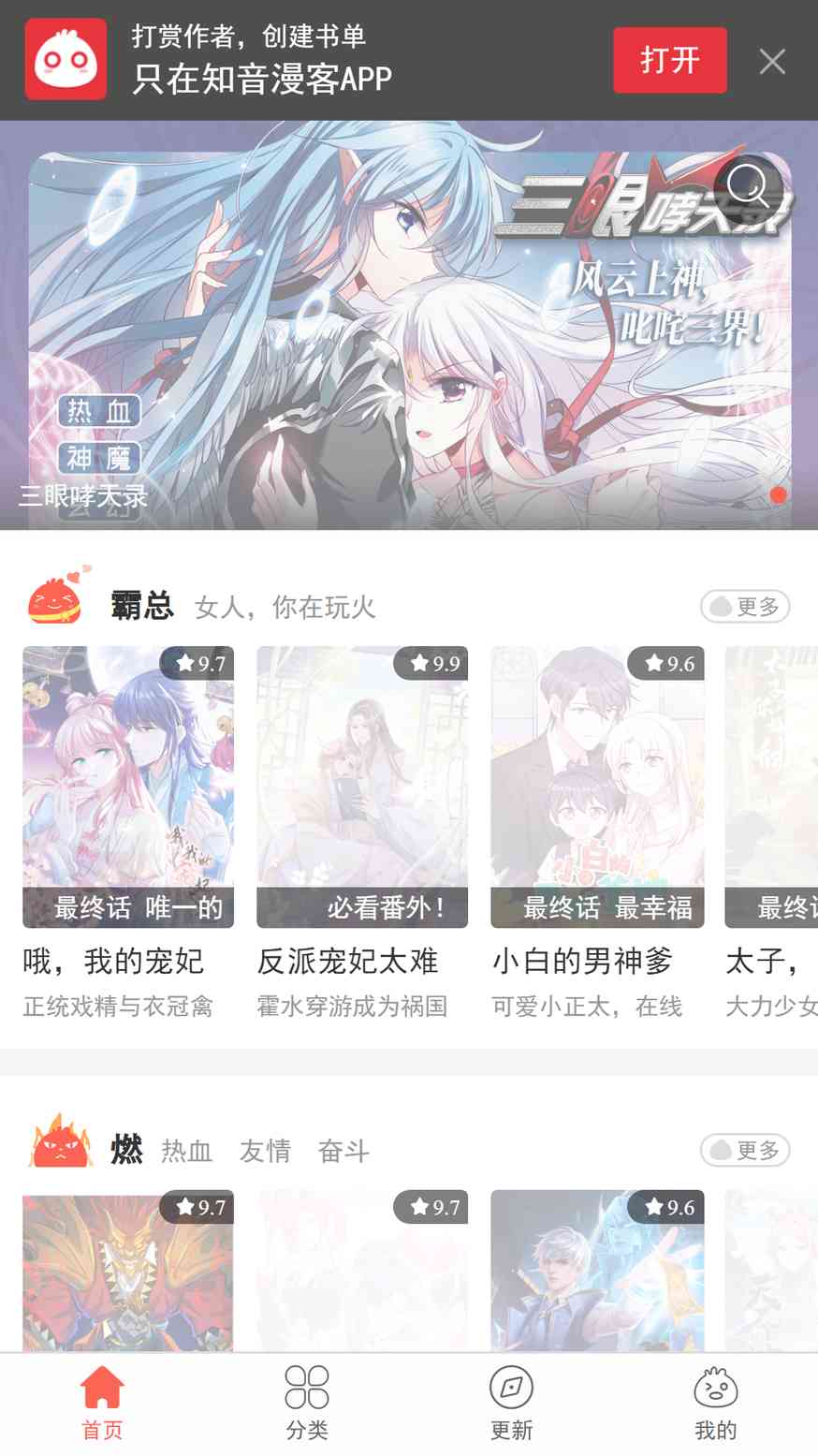The height and width of the screenshot is (1456, 818).
Task: Open the comic rated 9.6 in 燃
Action: pos(597,1273)
